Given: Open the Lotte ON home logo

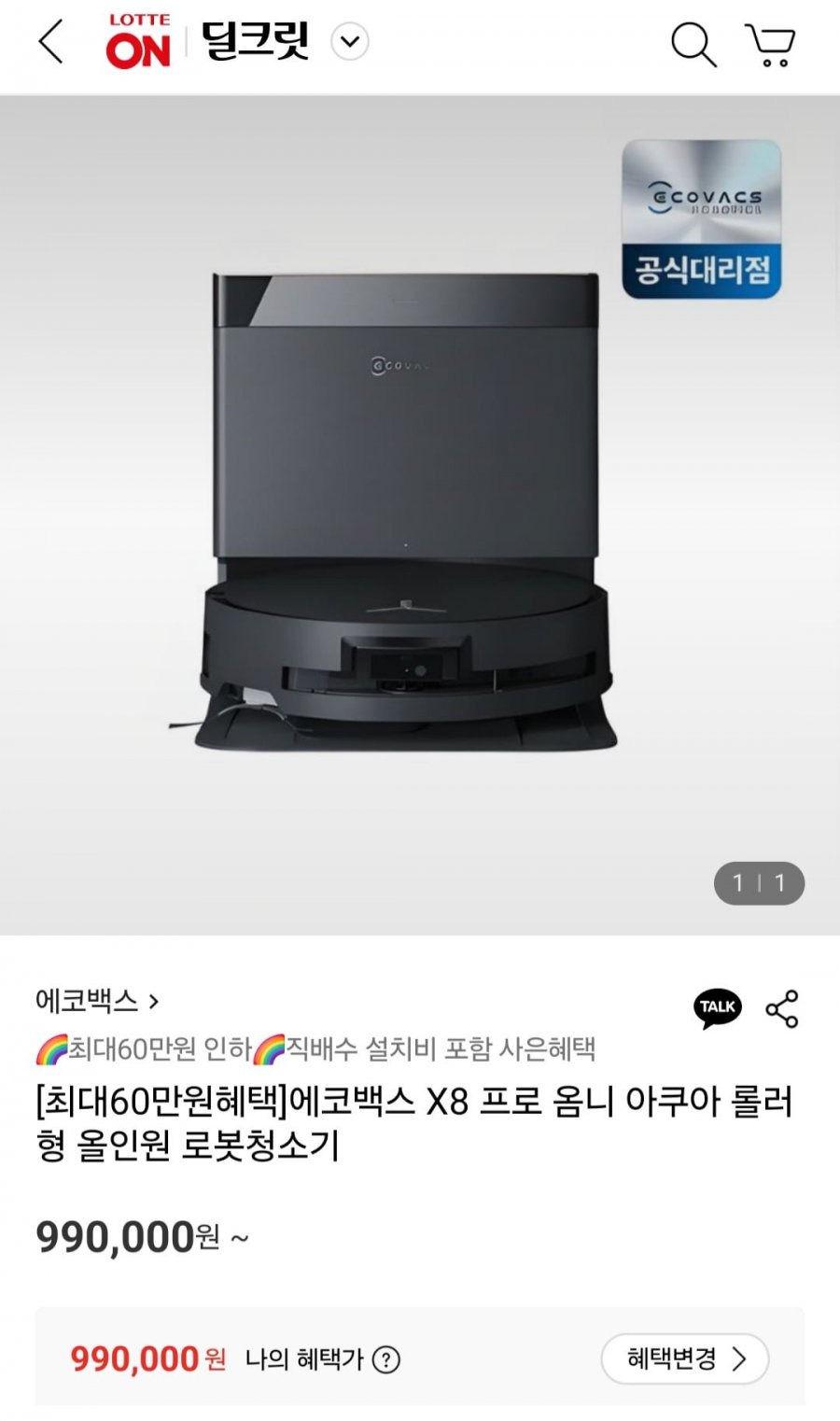Looking at the screenshot, I should pos(138,43).
